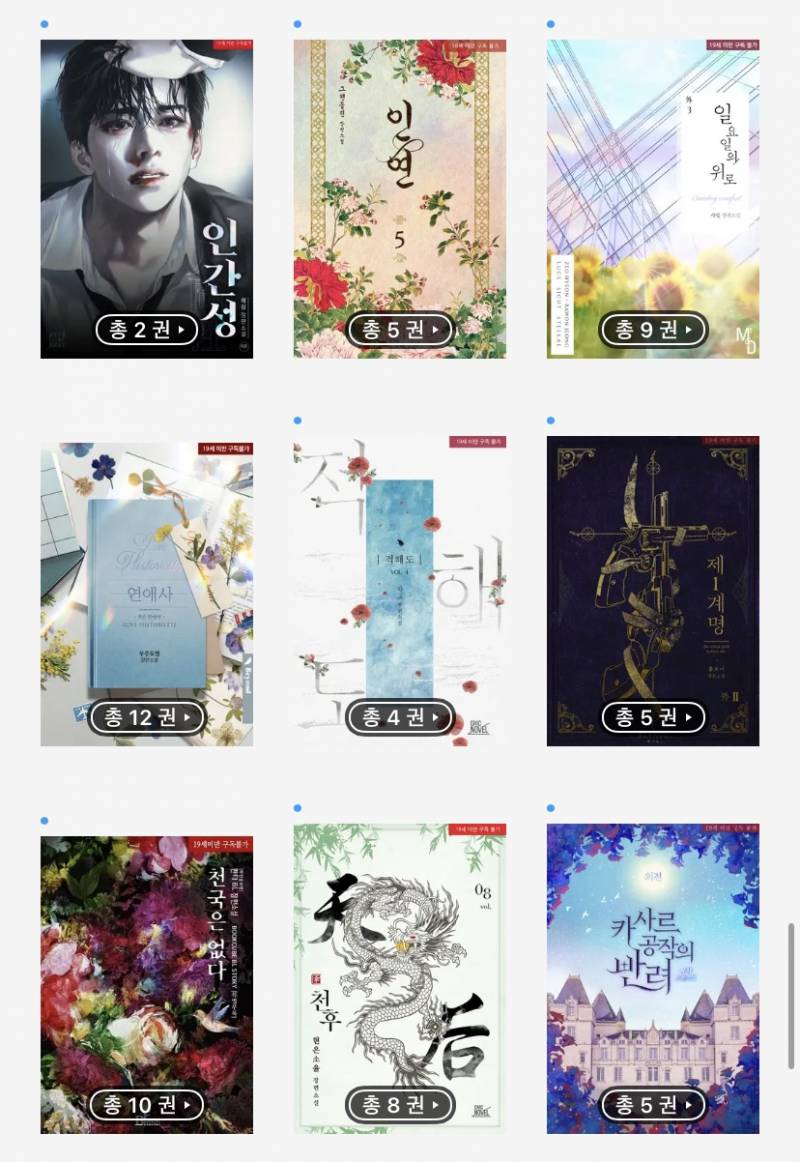The image size is (800, 1162).
Task: View 총 5권 of 카사르 공작의 반려
Action: pos(652,1105)
